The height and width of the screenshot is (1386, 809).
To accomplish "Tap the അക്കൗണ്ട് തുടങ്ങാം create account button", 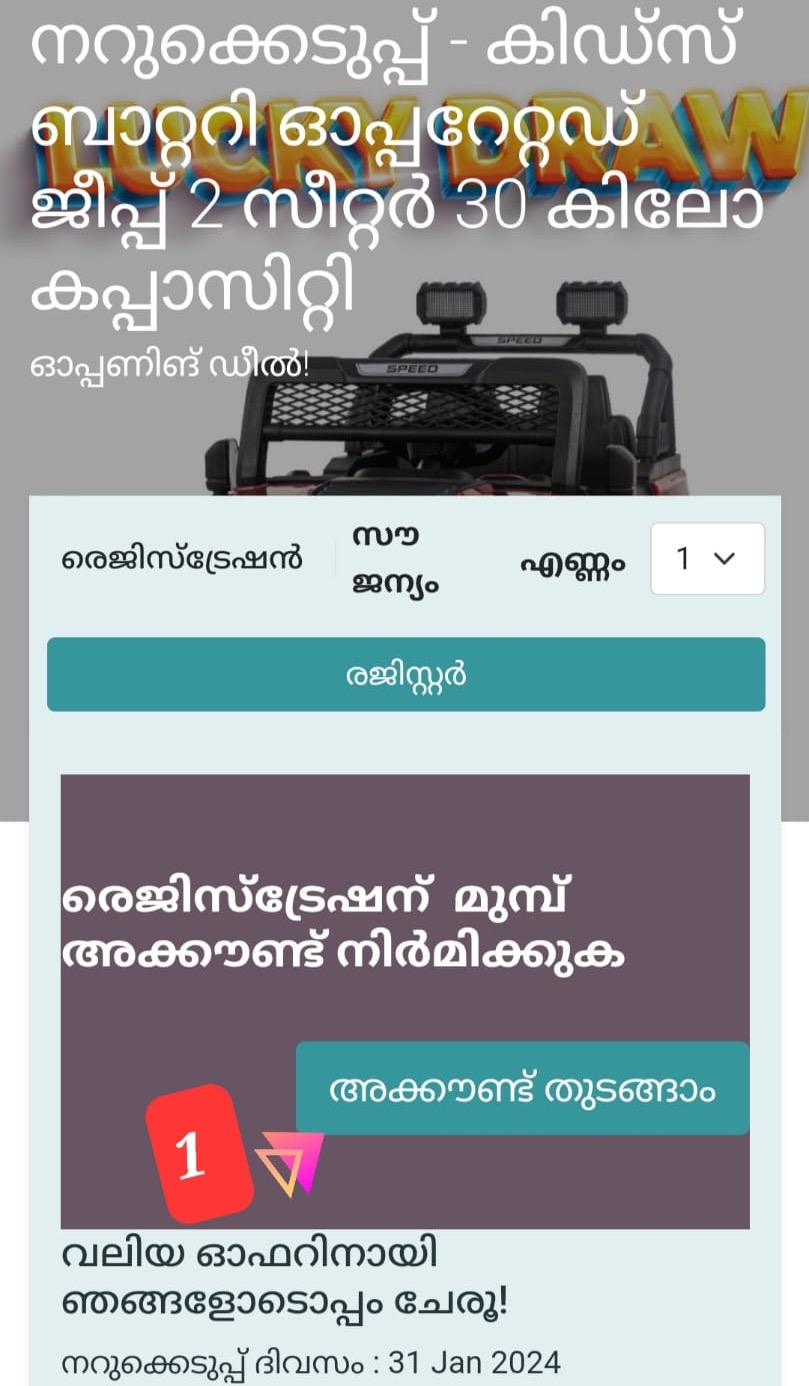I will [x=522, y=1089].
